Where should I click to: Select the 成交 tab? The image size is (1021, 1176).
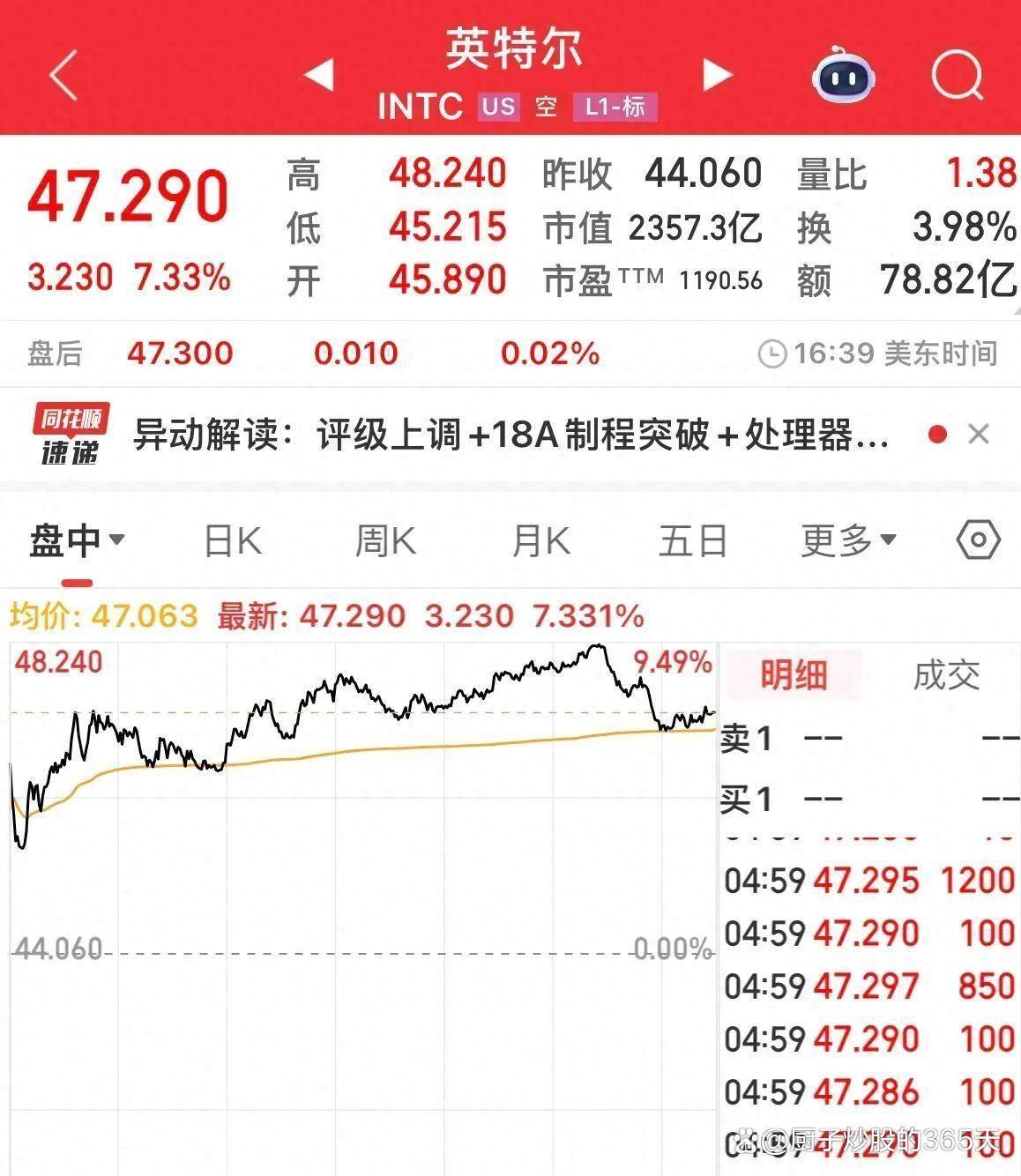click(946, 675)
